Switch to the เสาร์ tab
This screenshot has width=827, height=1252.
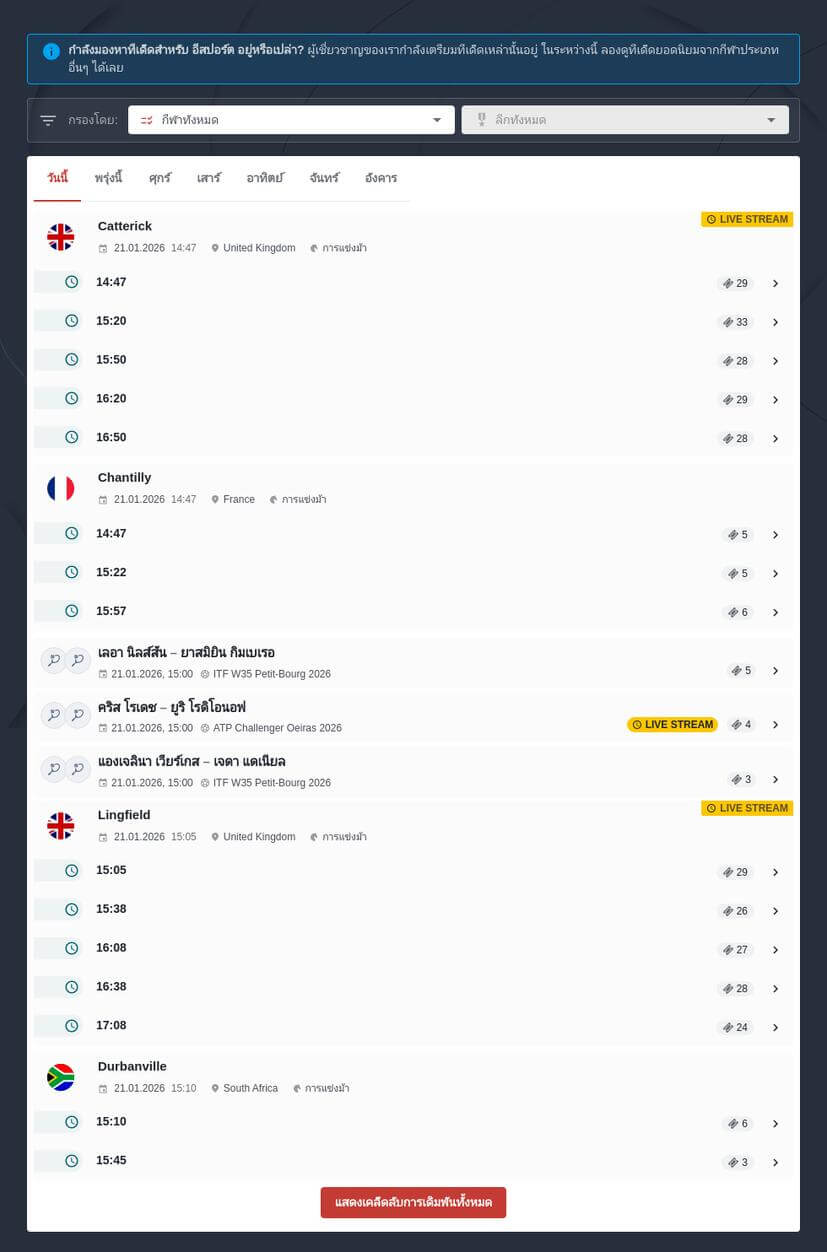tap(209, 178)
